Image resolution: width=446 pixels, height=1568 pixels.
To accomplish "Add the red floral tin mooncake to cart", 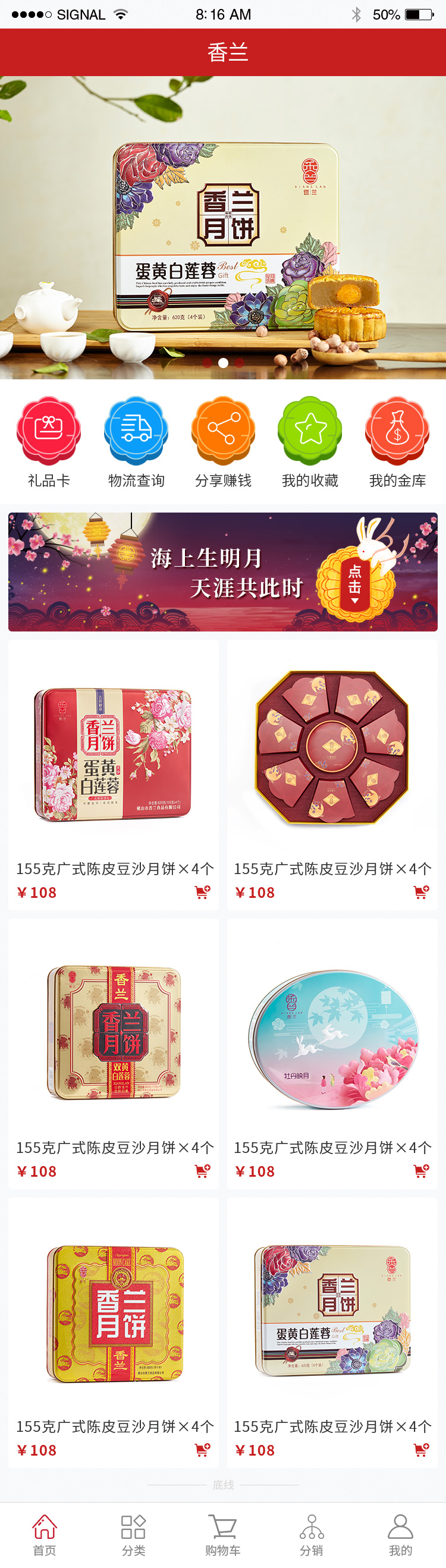I will coord(202,893).
